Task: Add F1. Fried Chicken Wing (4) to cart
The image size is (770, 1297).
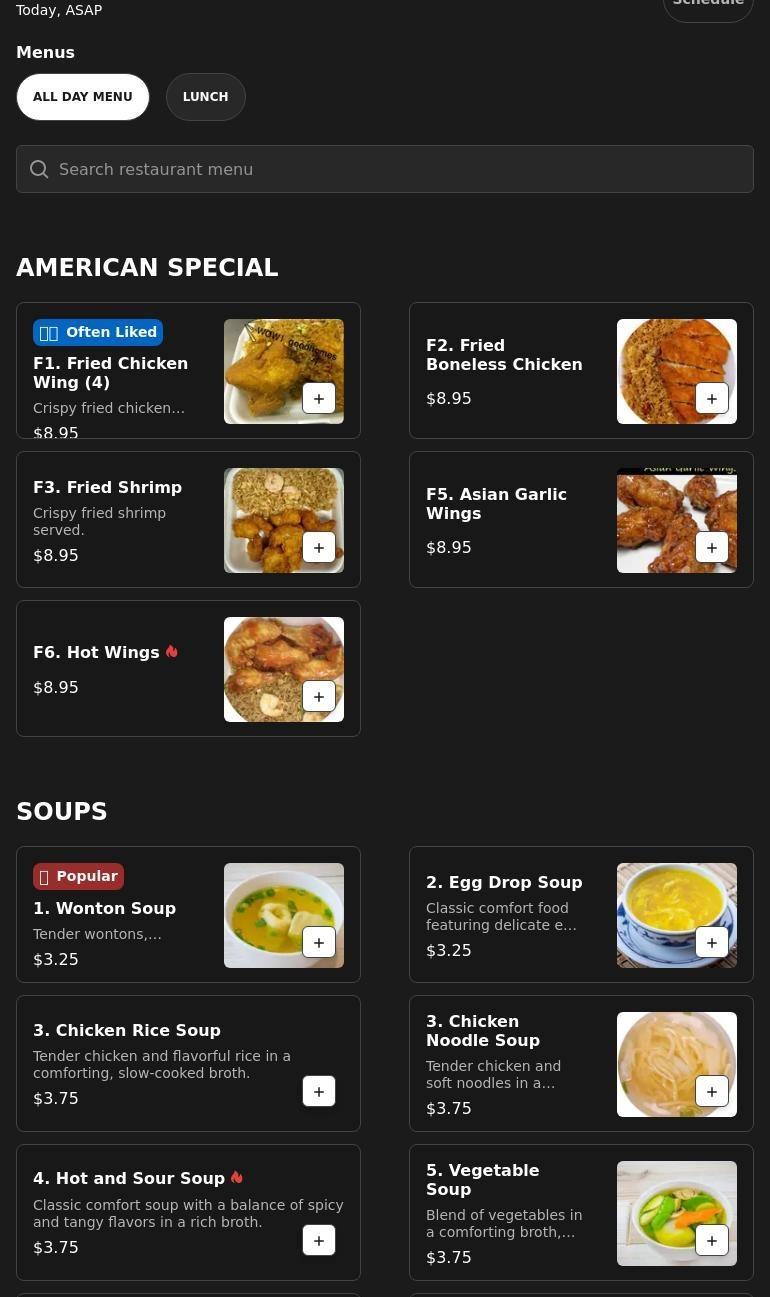Action: coord(319,399)
